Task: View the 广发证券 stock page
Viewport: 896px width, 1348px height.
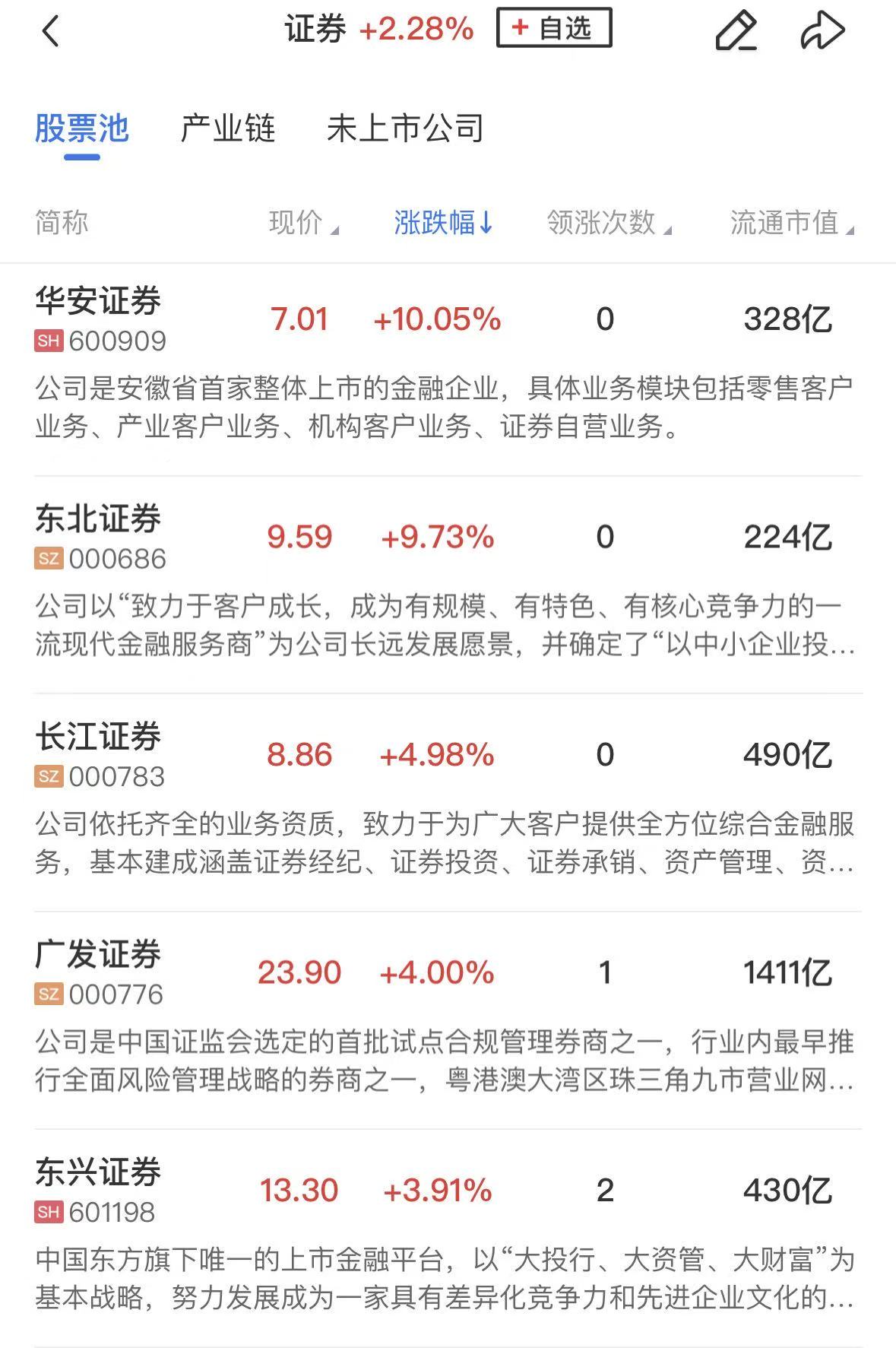Action: (99, 956)
